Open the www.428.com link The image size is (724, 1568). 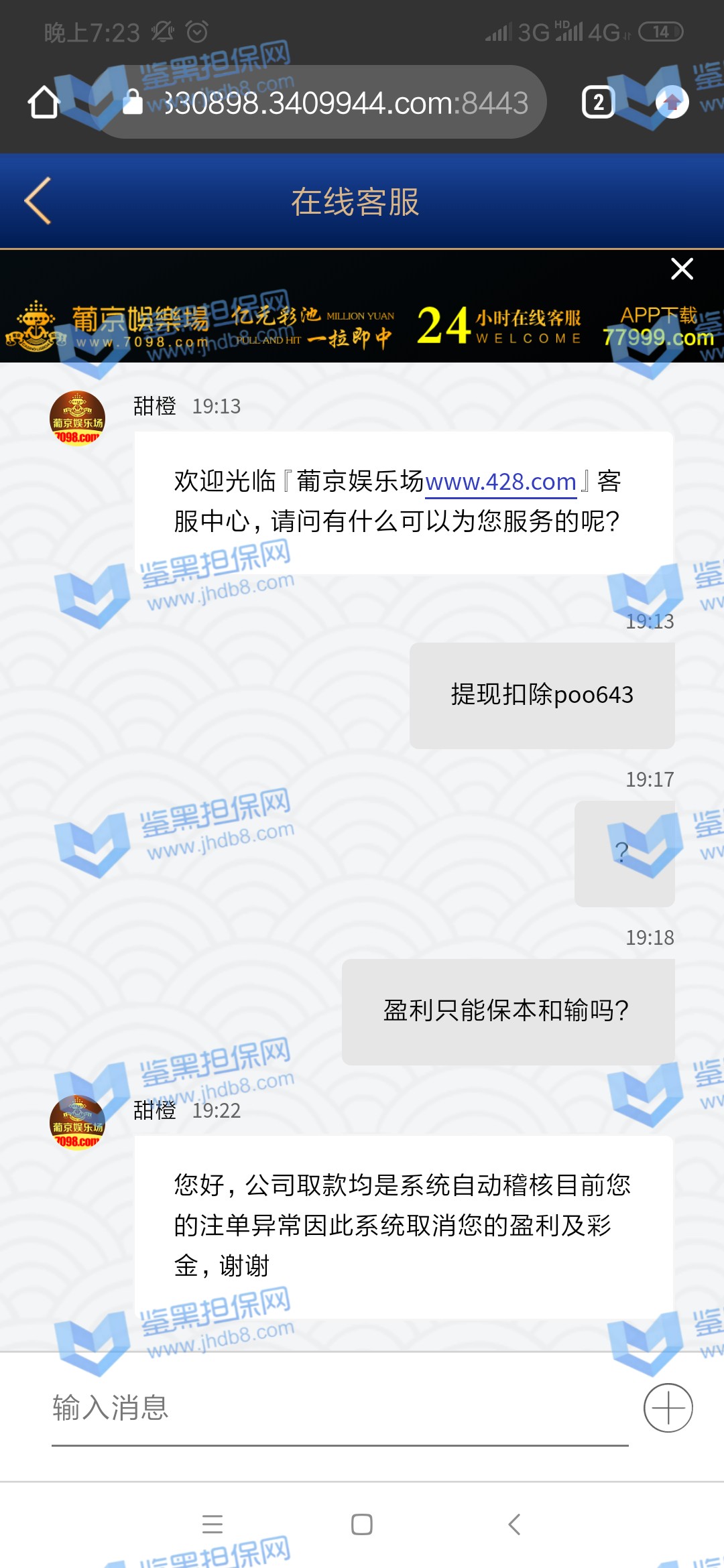click(x=501, y=482)
